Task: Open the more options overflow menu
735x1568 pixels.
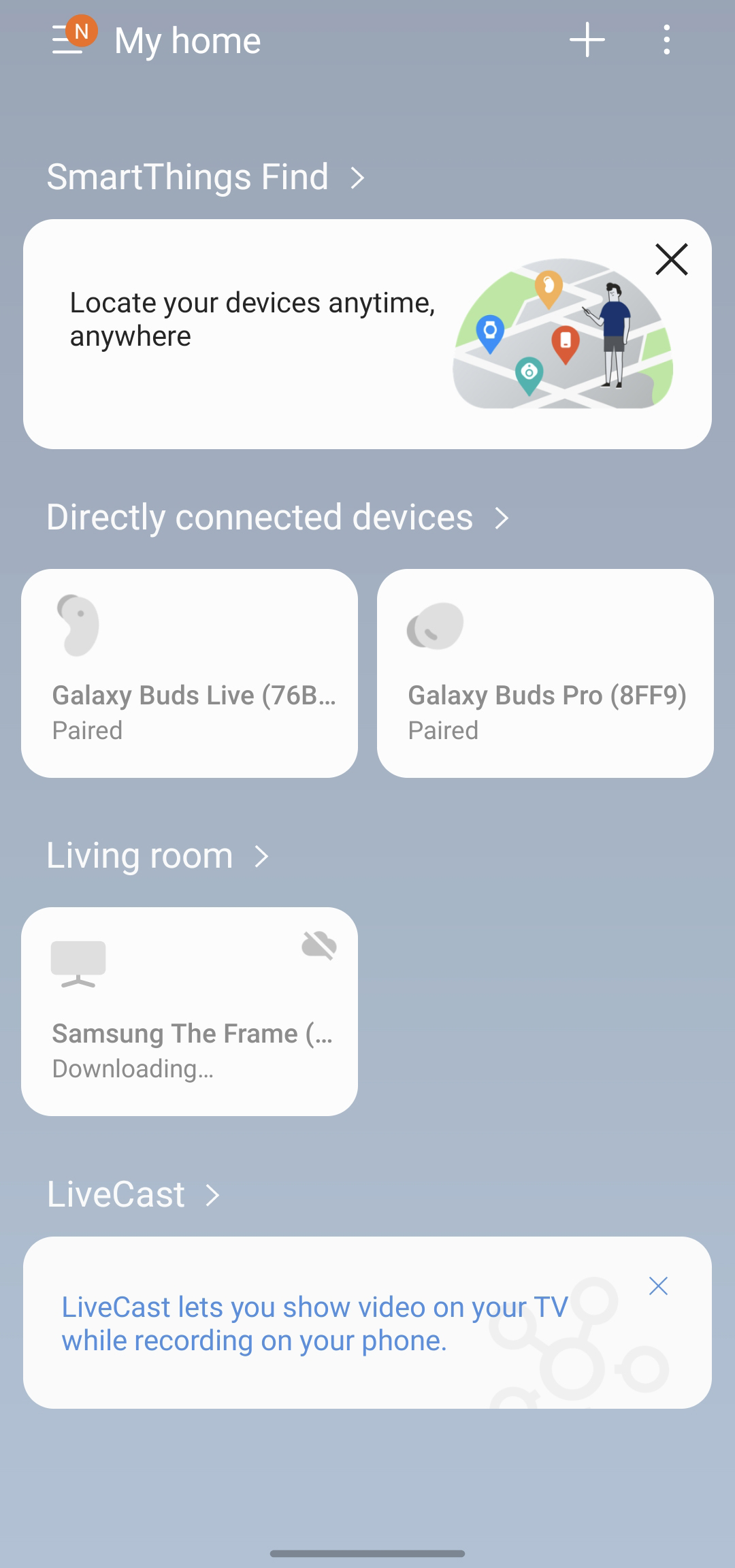Action: tap(666, 40)
